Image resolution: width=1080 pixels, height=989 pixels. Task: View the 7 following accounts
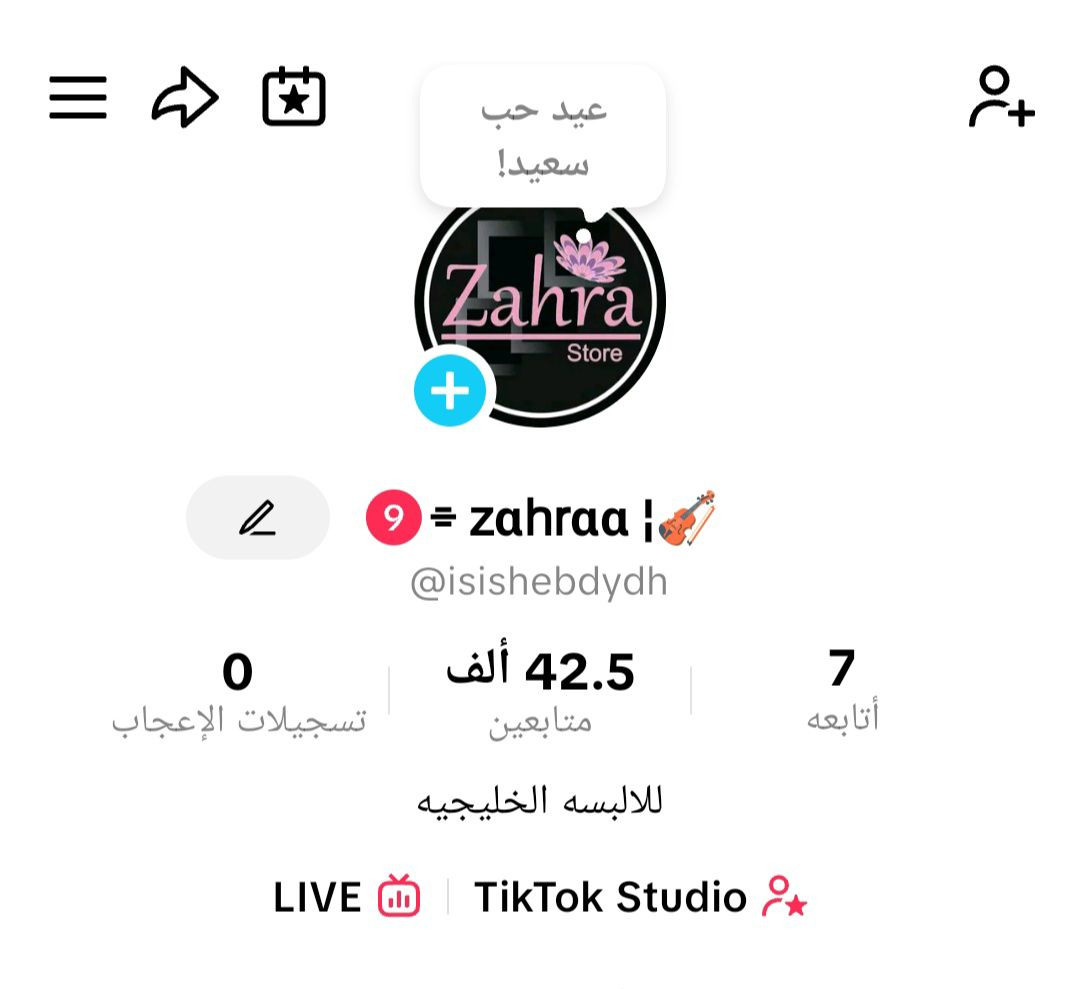[842, 692]
